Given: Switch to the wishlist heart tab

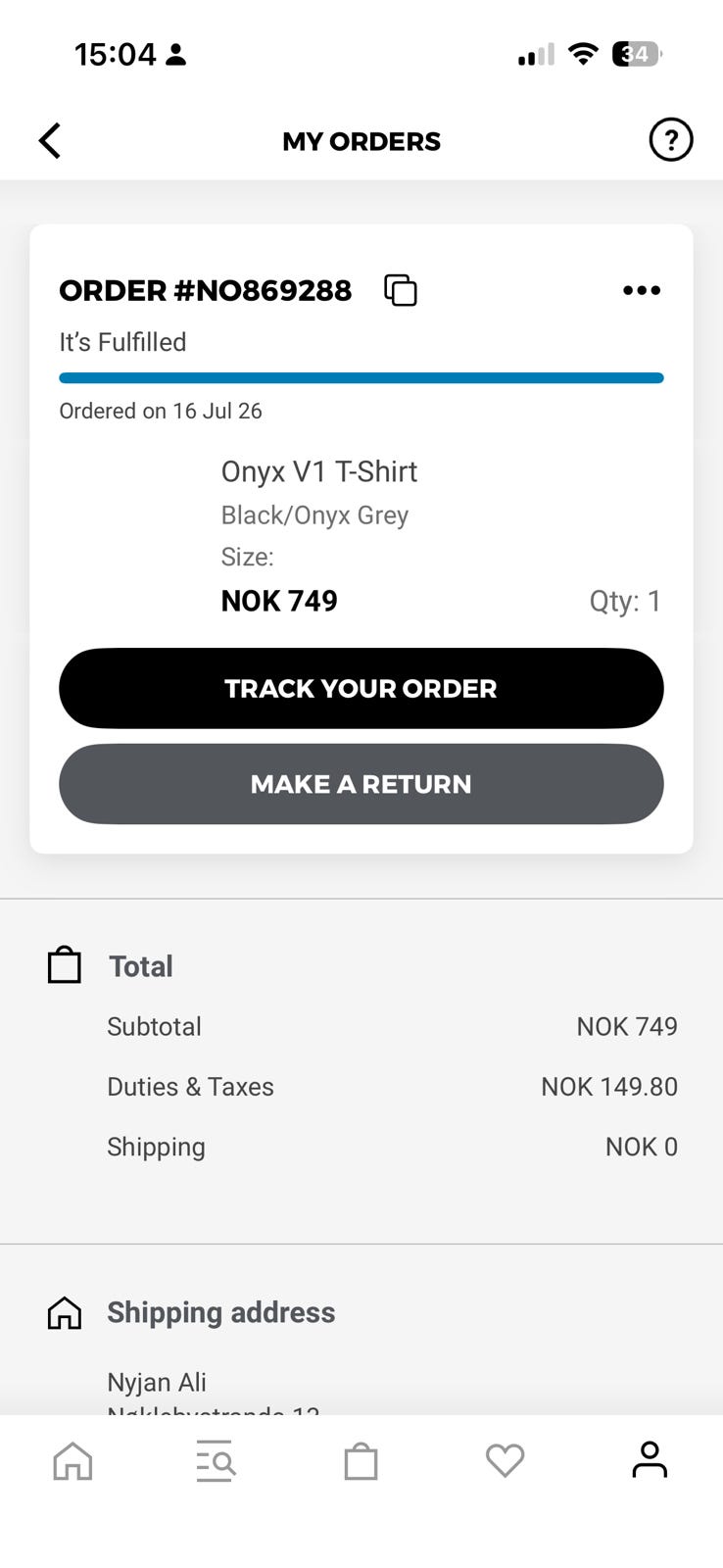Looking at the screenshot, I should click(x=506, y=1460).
